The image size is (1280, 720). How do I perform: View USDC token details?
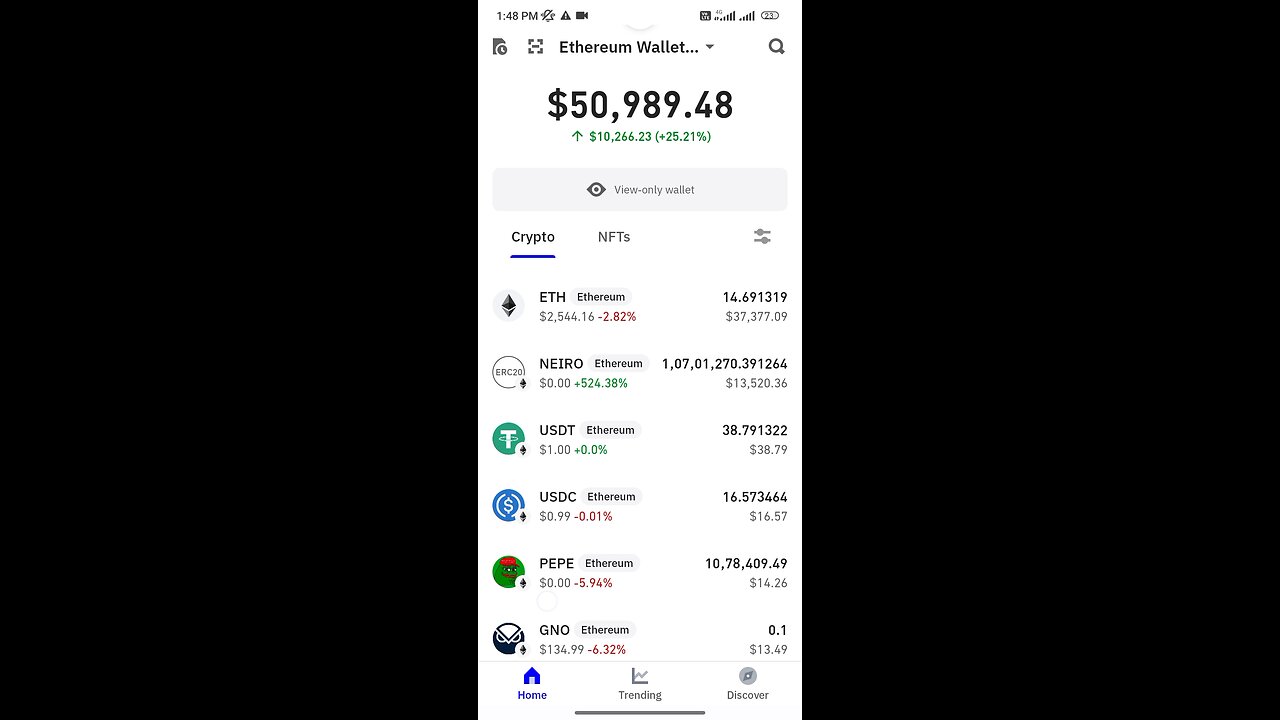[640, 506]
